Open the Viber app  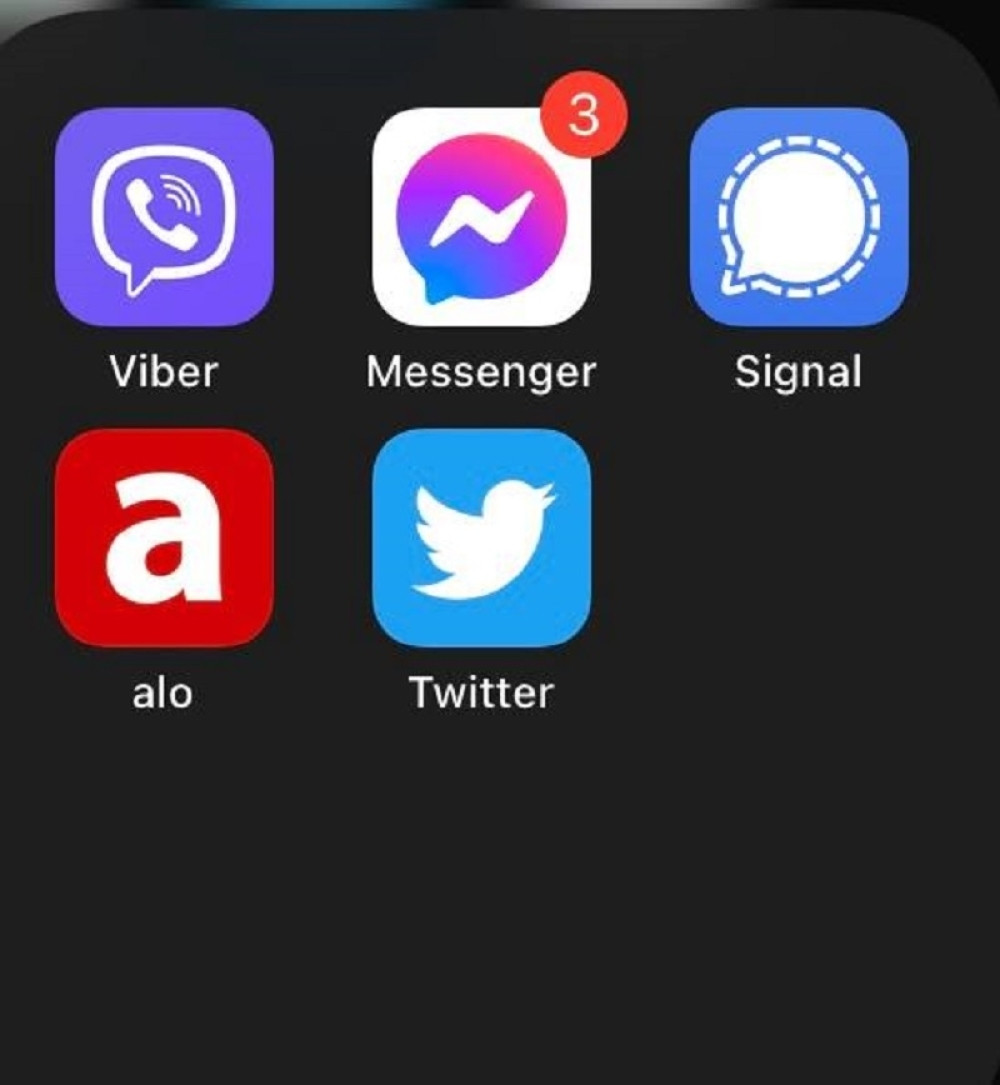click(164, 217)
